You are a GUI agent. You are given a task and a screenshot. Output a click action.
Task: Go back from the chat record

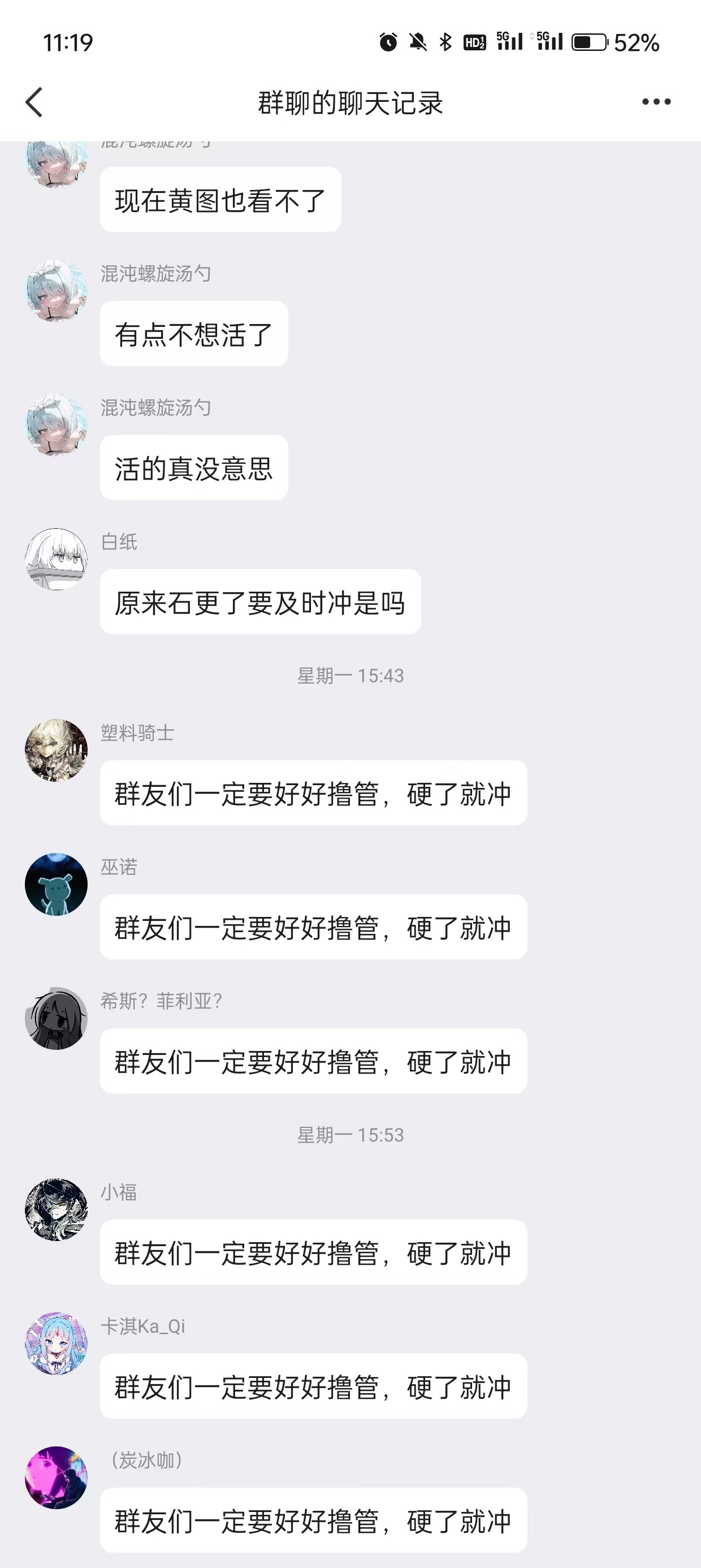34,102
